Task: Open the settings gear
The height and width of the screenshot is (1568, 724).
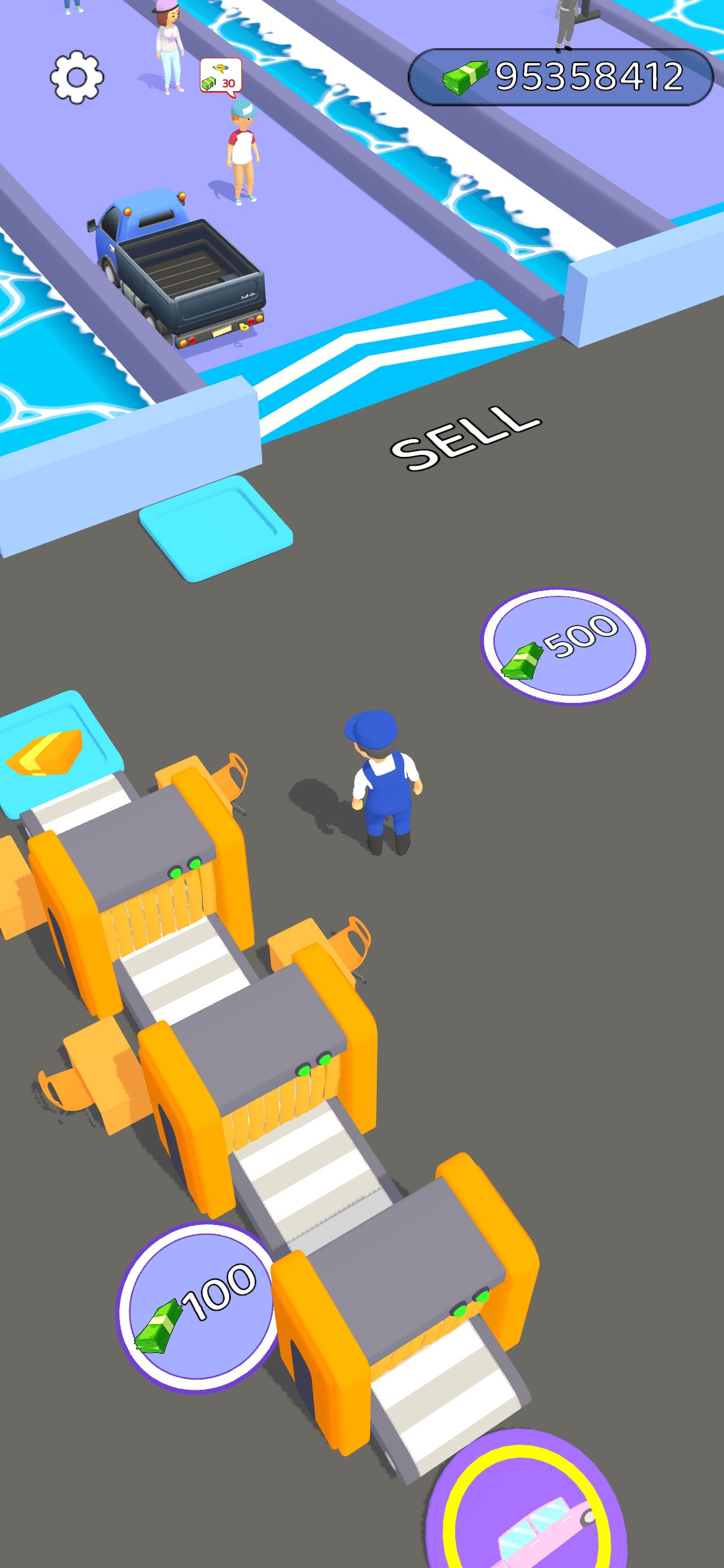Action: pos(77,77)
